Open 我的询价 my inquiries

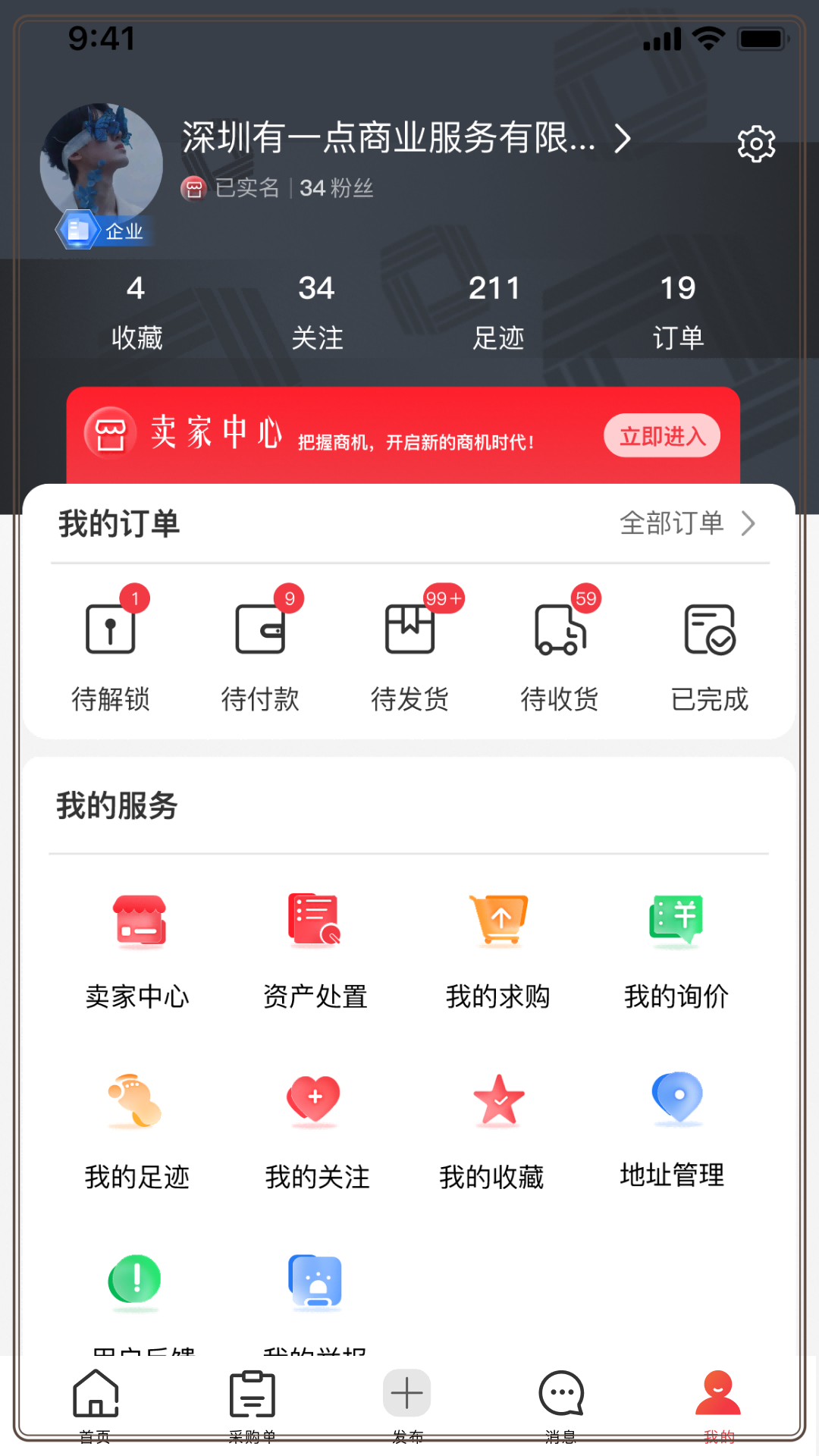pos(677,948)
